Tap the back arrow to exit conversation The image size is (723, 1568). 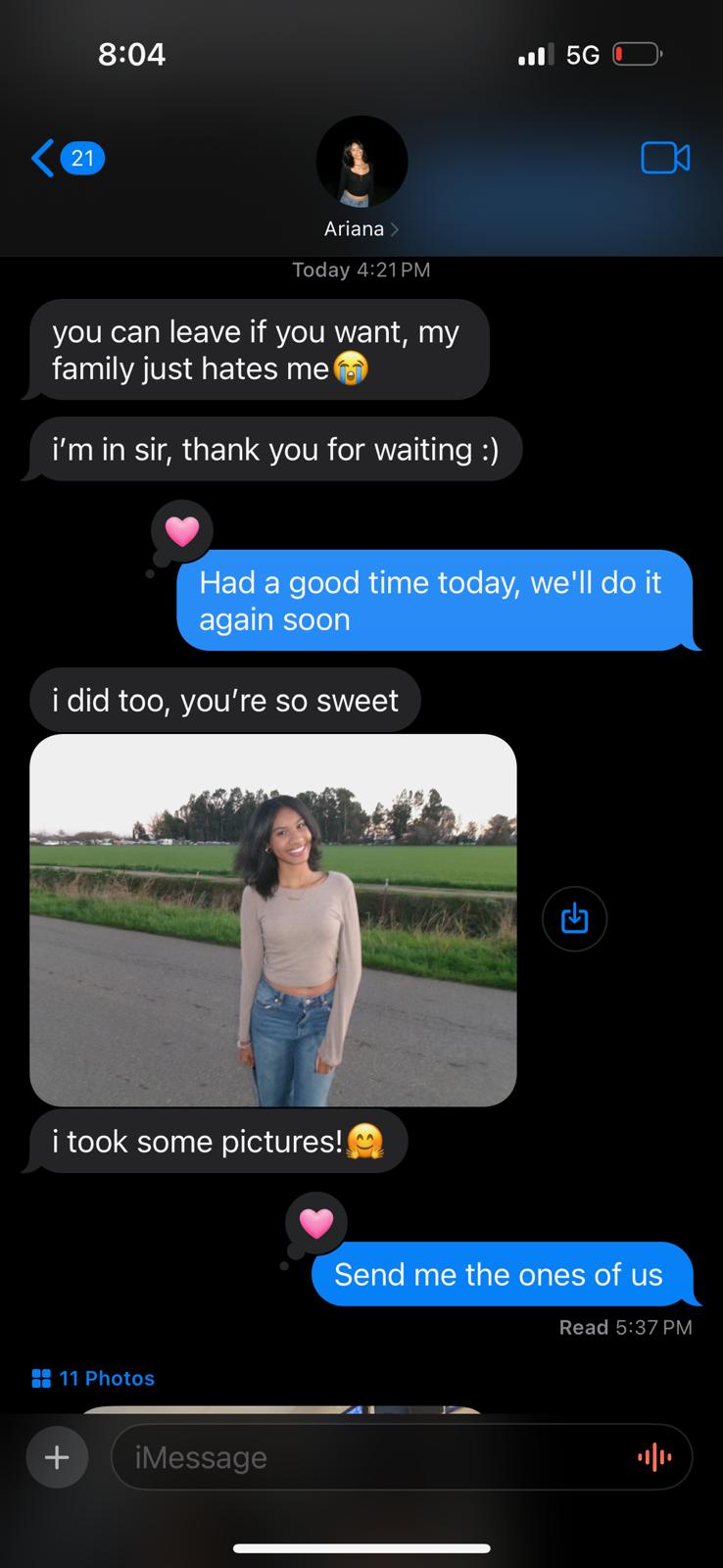41,157
